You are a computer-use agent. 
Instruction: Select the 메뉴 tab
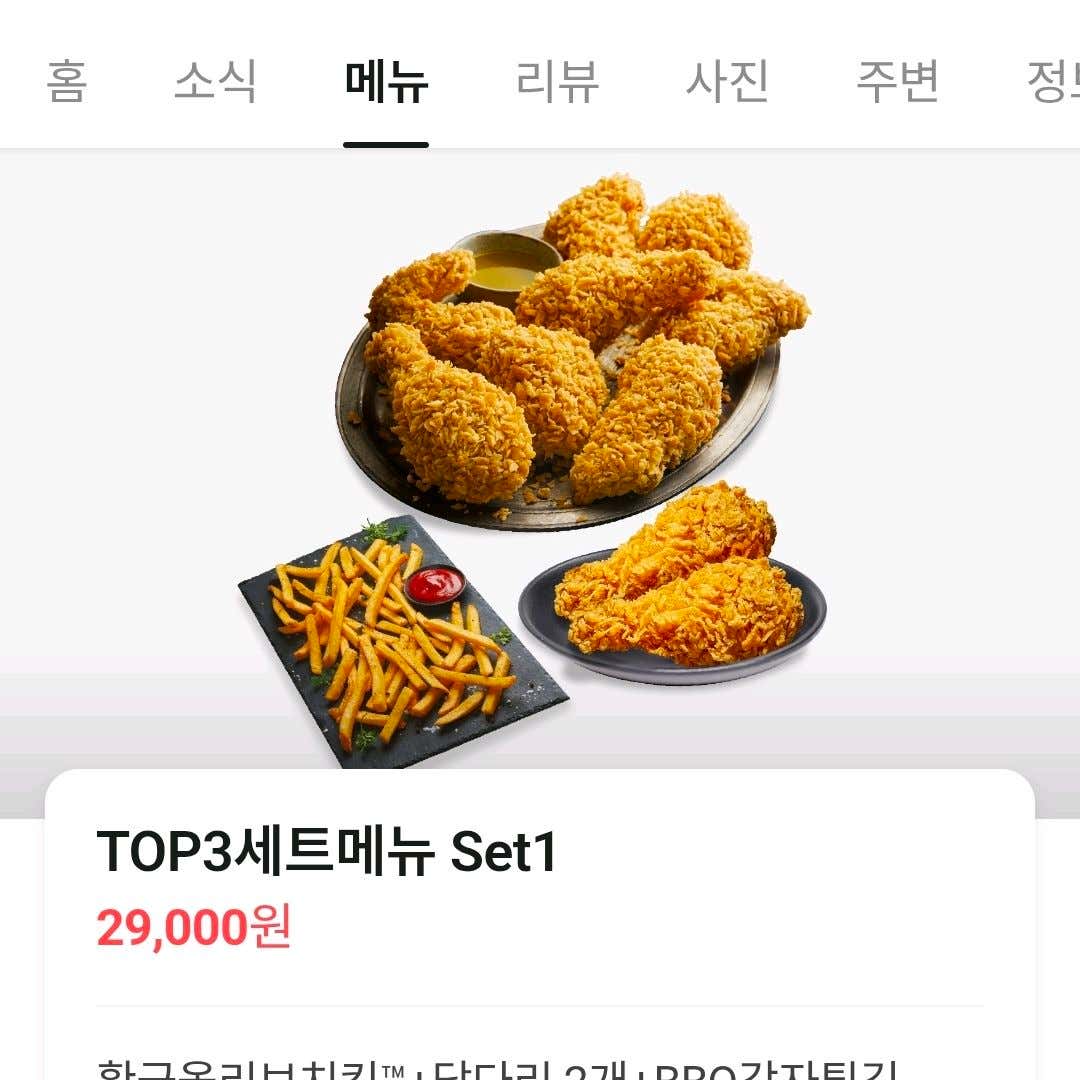386,82
